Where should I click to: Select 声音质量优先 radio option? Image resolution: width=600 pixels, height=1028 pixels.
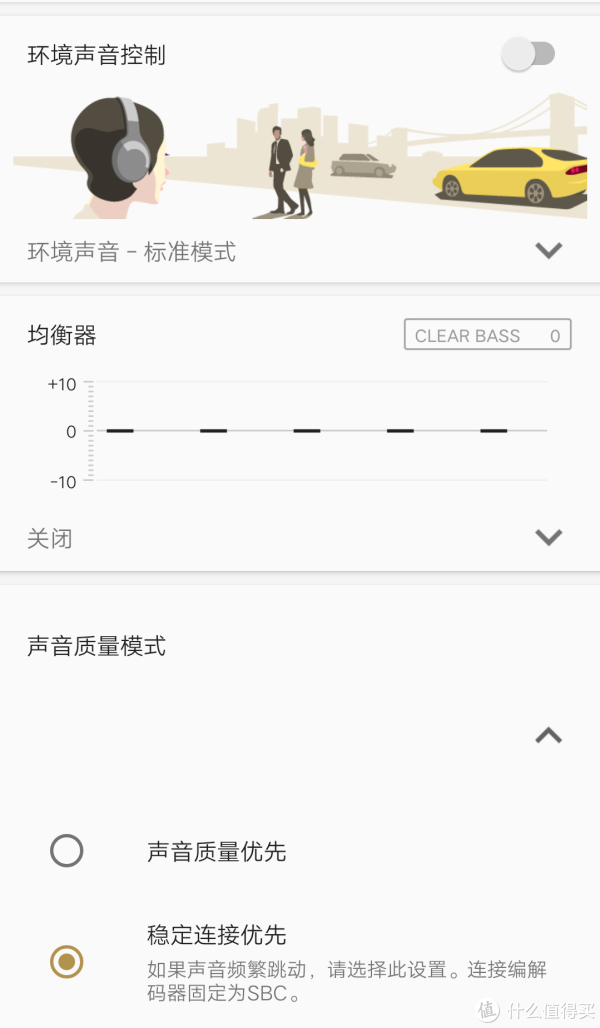coord(67,851)
